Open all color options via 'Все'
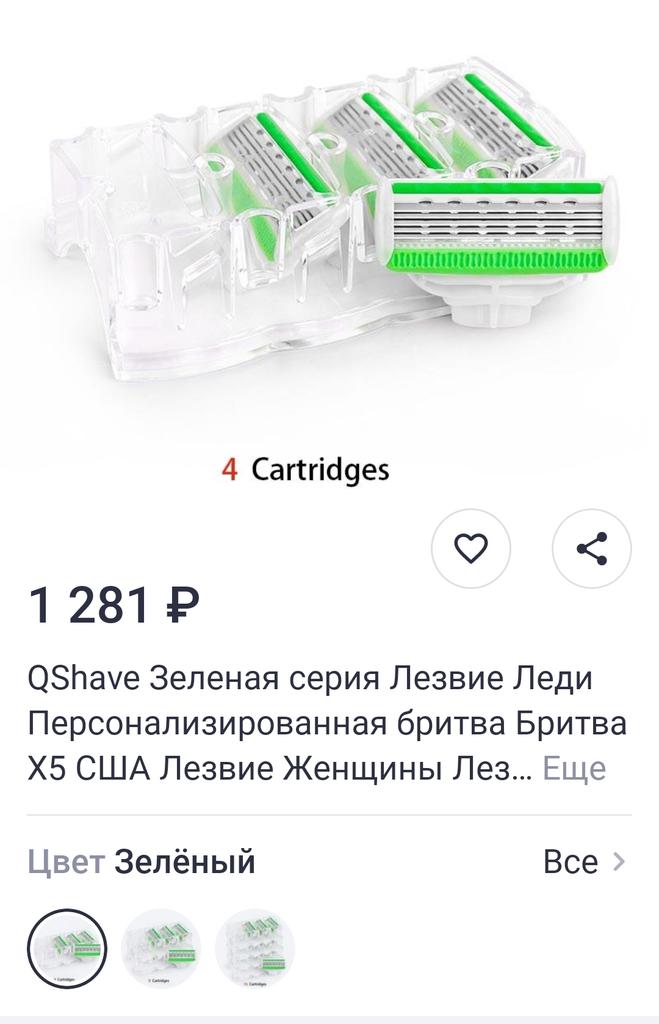Viewport: 659px width, 1024px height. click(x=584, y=861)
